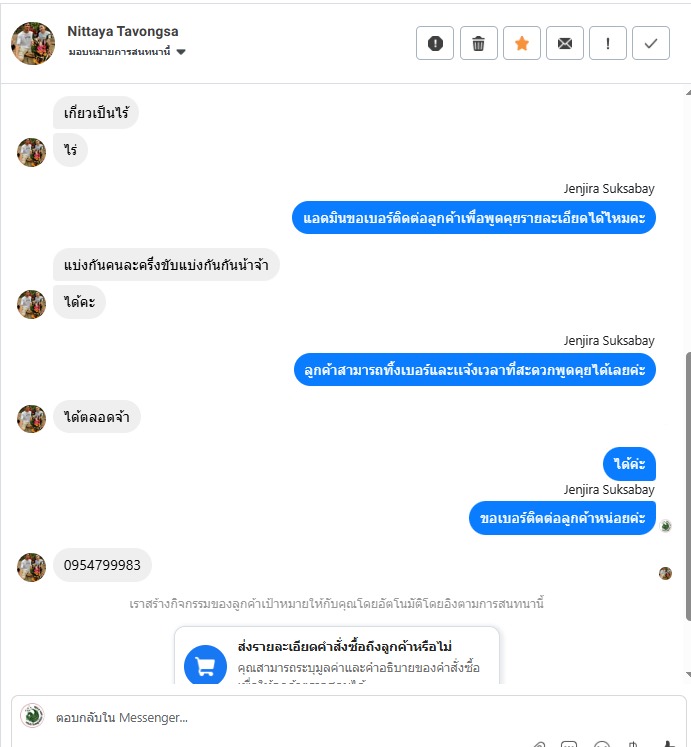Viewport: 691px width, 747px height.
Task: Open Nittaya Tavongsa's profile picture
Action: coord(32,43)
